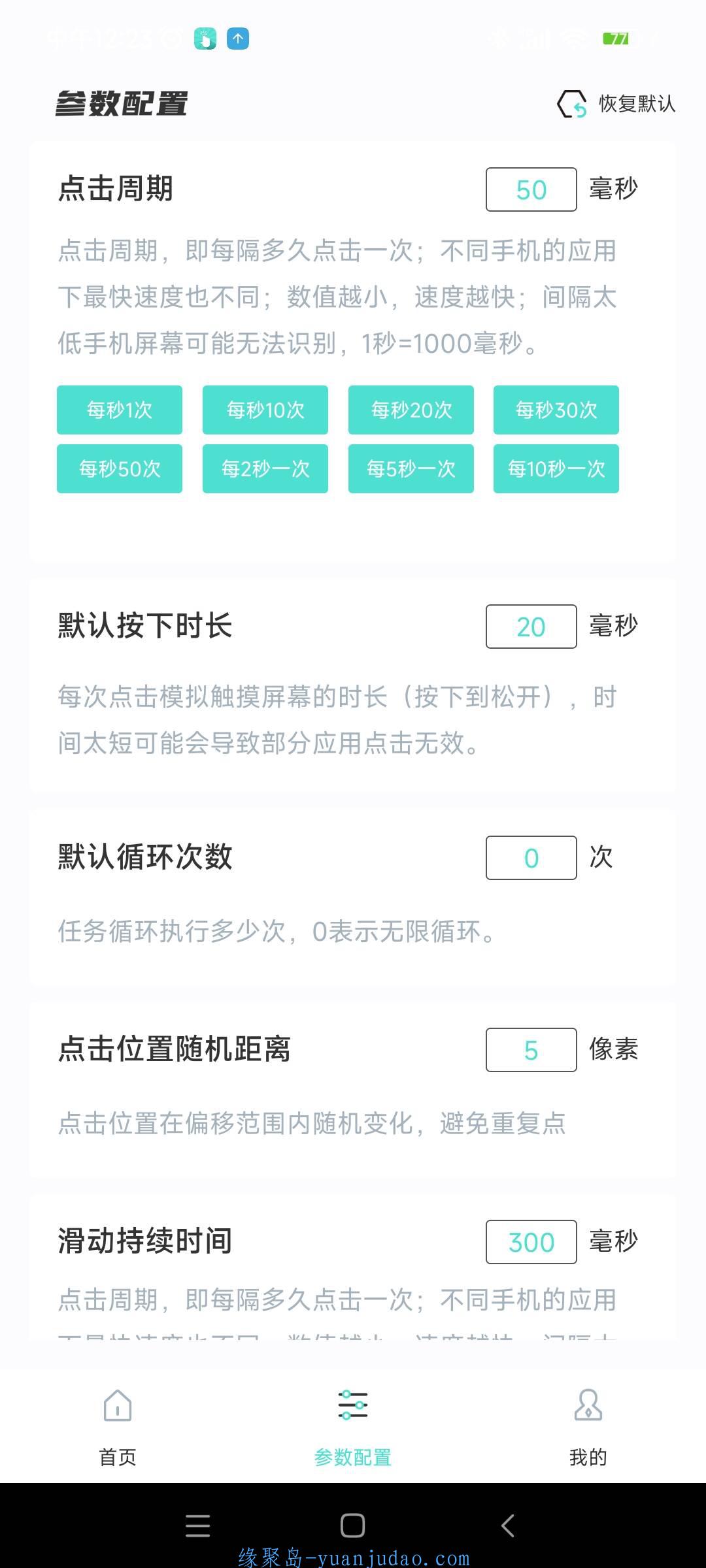706x1568 pixels.
Task: Pick the 每5秒一次 preset
Action: (411, 468)
